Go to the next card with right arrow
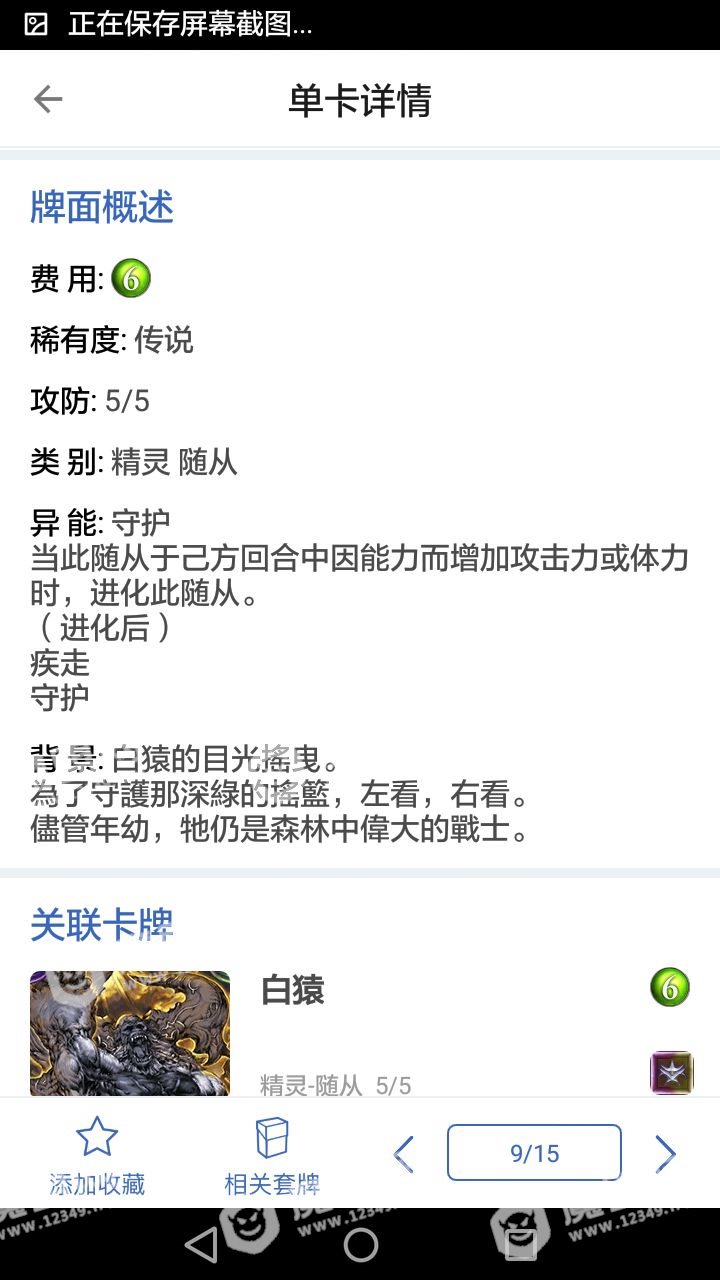The image size is (720, 1280). (x=665, y=1153)
